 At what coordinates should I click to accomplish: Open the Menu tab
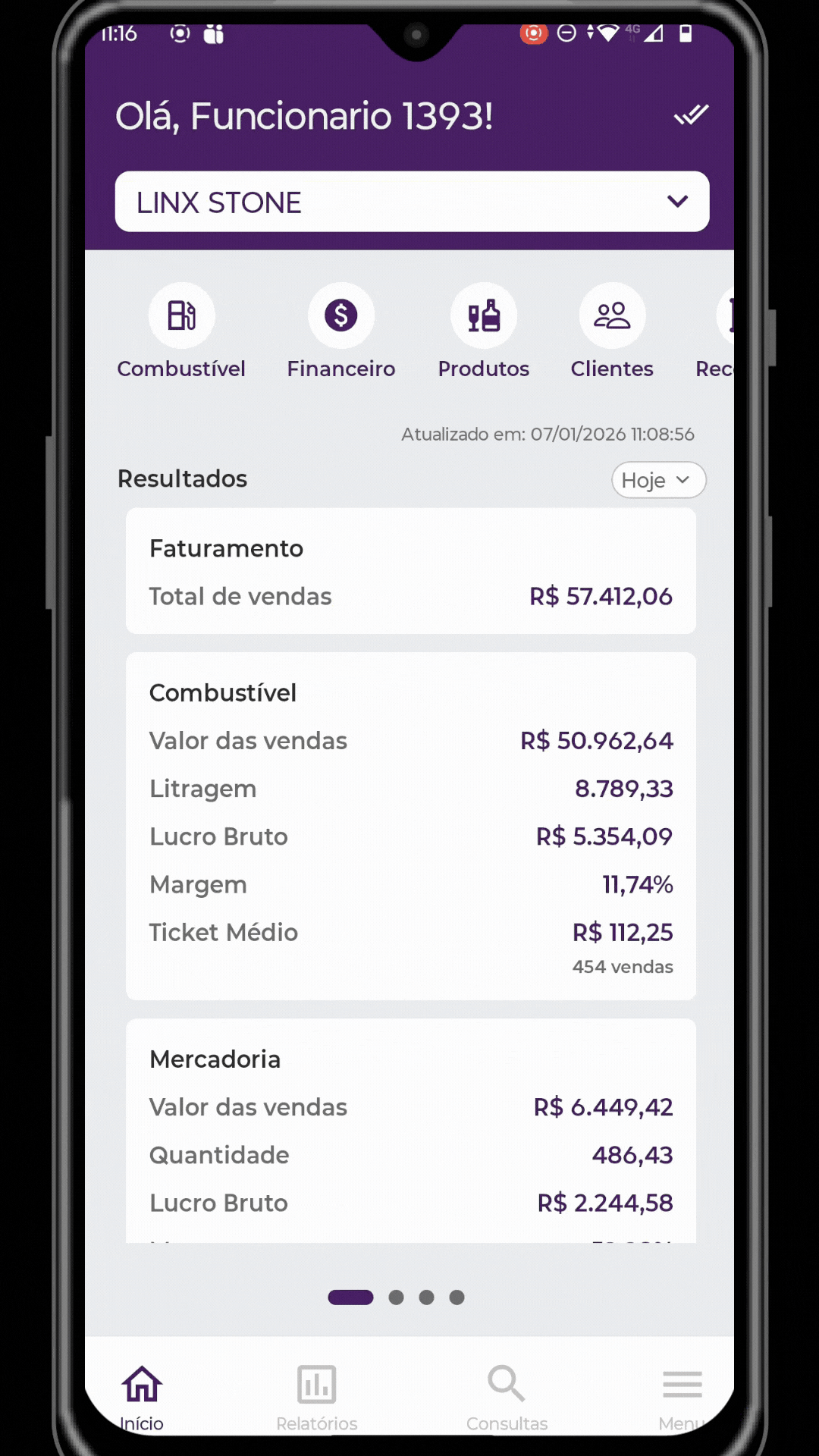pos(681,1397)
